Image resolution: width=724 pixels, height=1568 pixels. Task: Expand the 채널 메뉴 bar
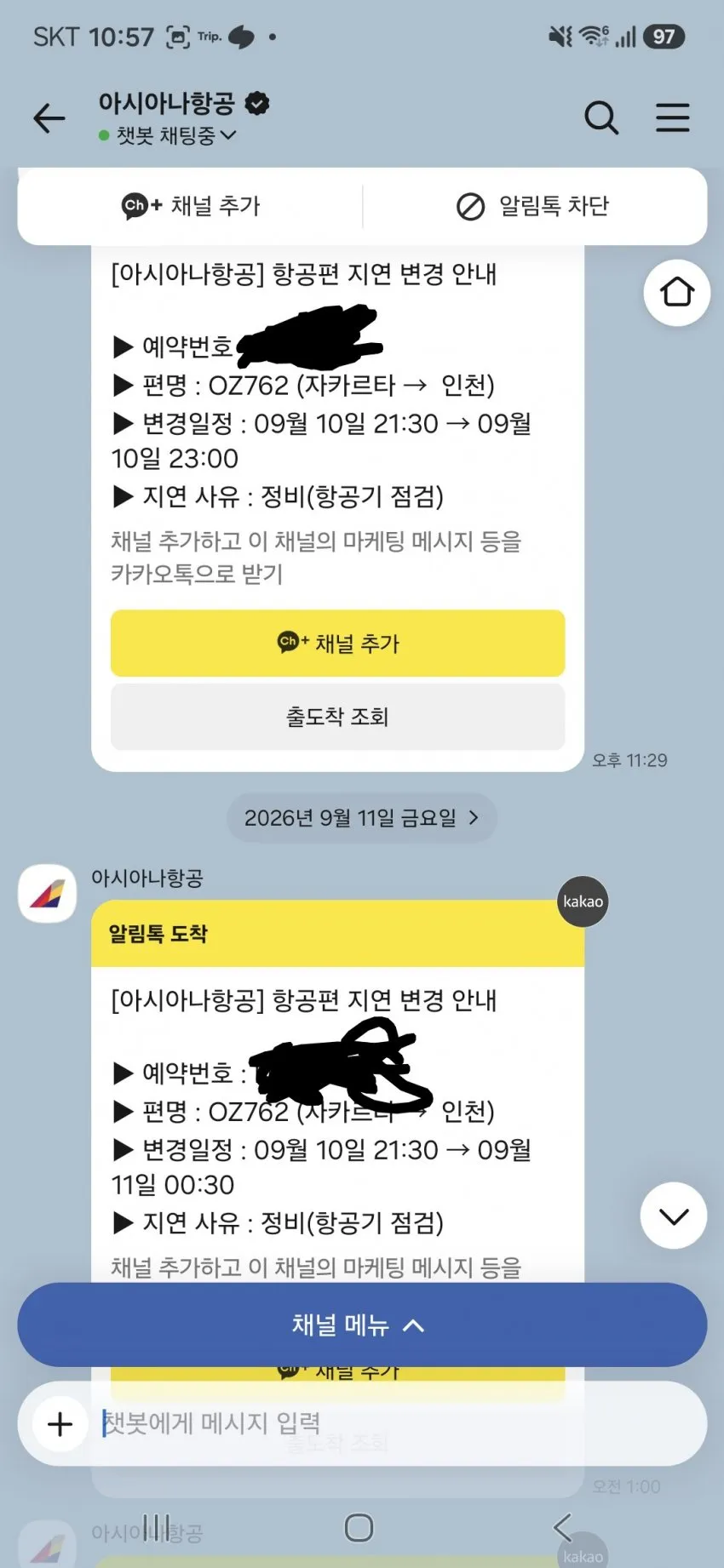point(362,1325)
